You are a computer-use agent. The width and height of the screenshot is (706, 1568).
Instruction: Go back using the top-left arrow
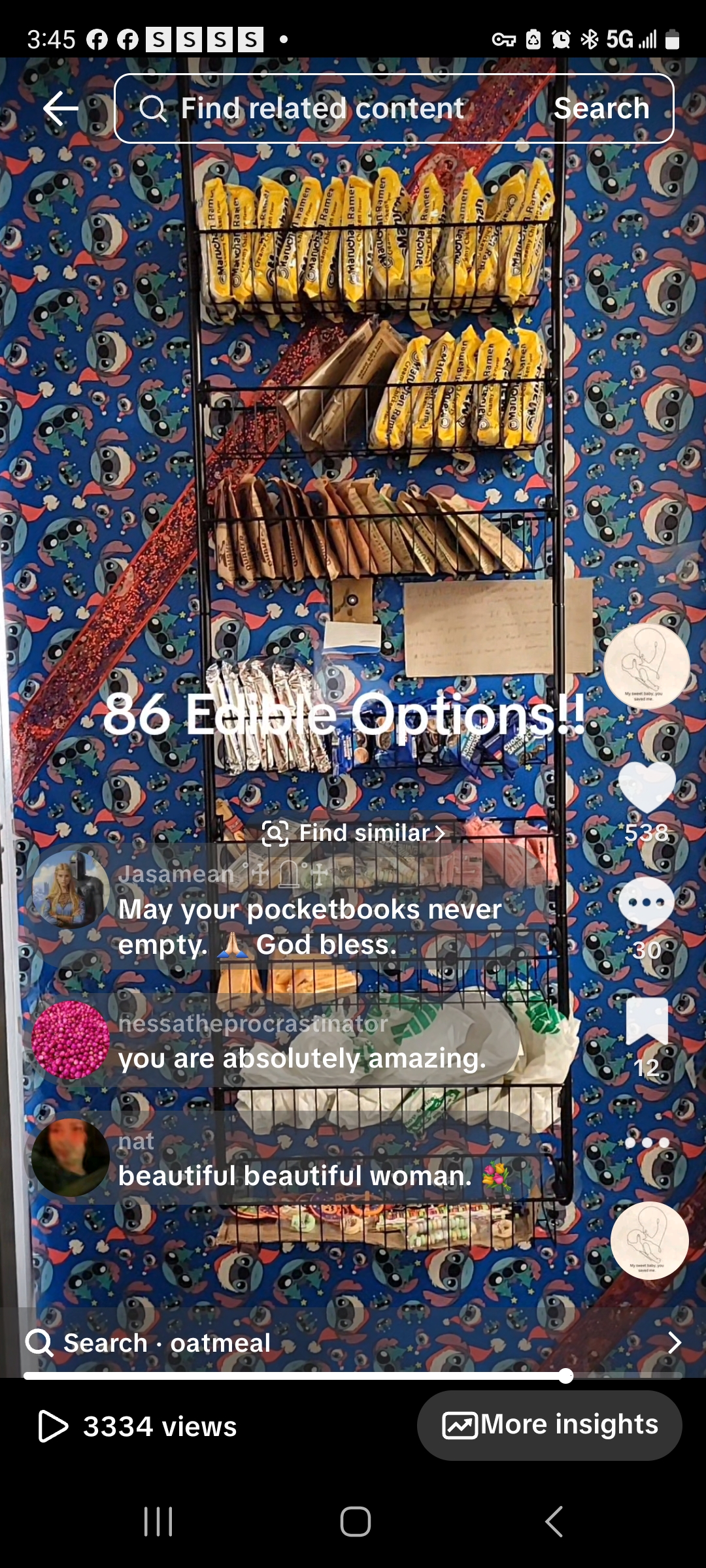tap(61, 108)
